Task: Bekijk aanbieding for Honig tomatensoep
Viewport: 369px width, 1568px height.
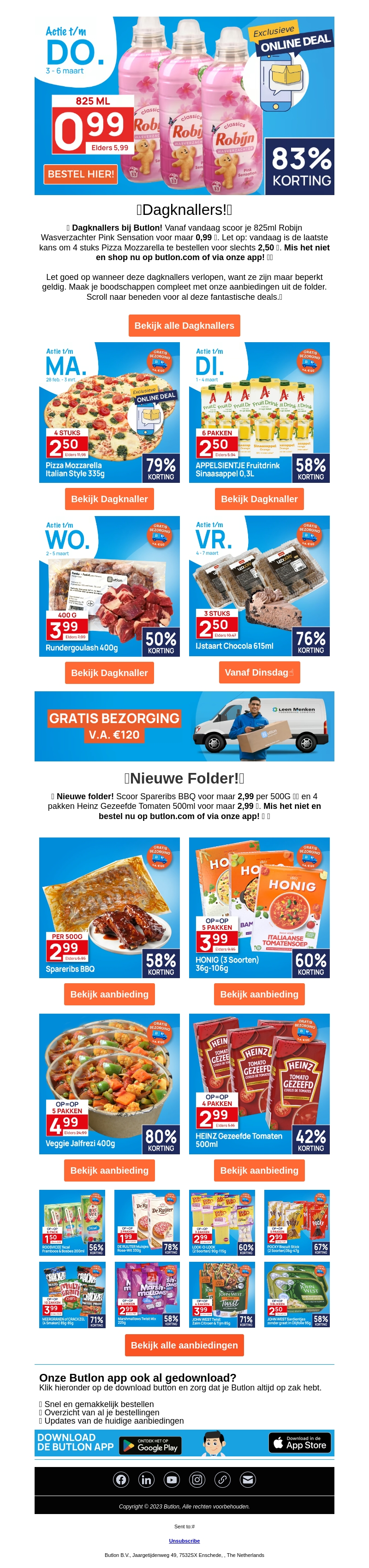Action: coord(259,994)
